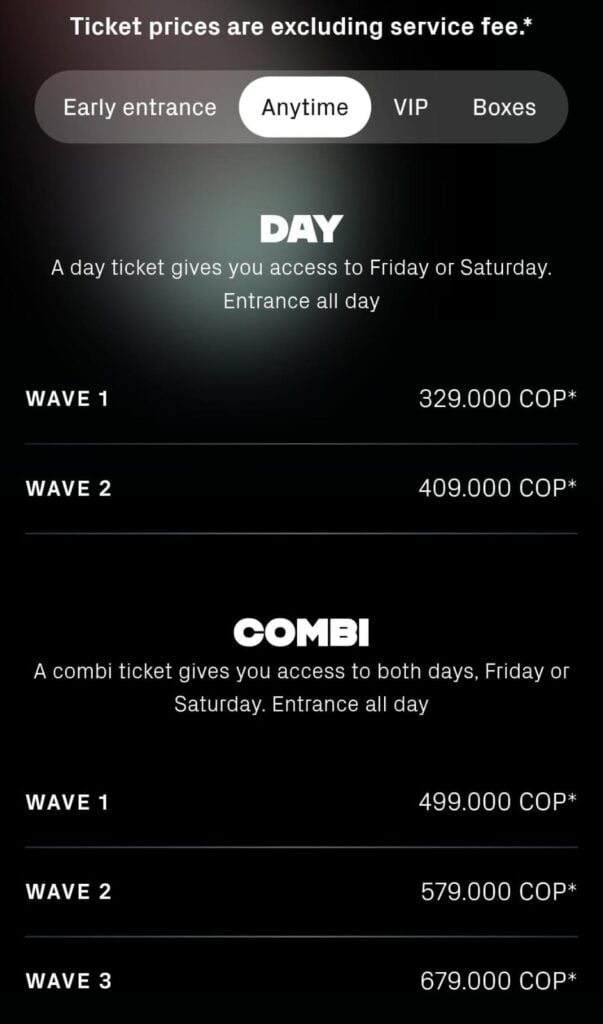Viewport: 603px width, 1024px height.
Task: Open the VIP tickets tab
Action: pyautogui.click(x=410, y=107)
